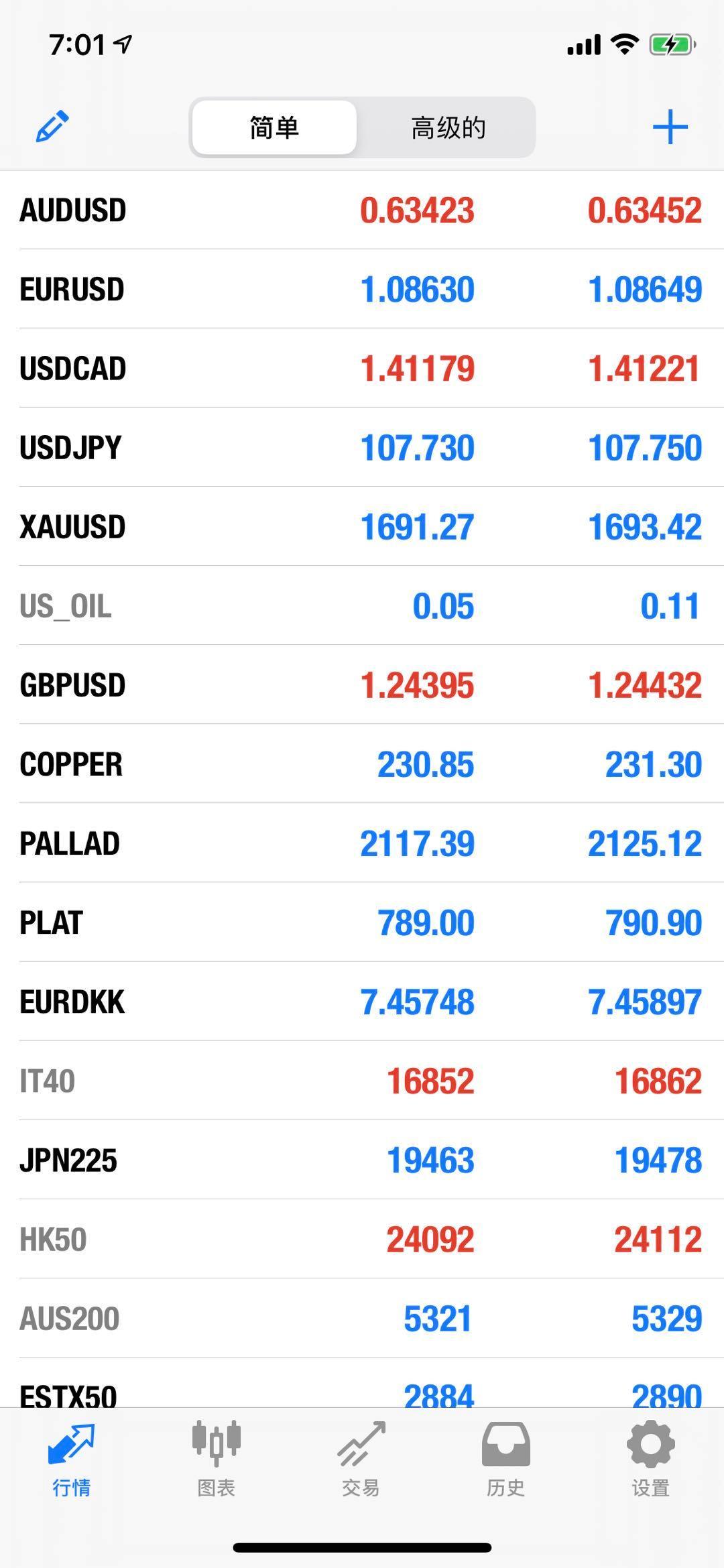
Task: Select the COPPER quote row
Action: click(x=362, y=764)
